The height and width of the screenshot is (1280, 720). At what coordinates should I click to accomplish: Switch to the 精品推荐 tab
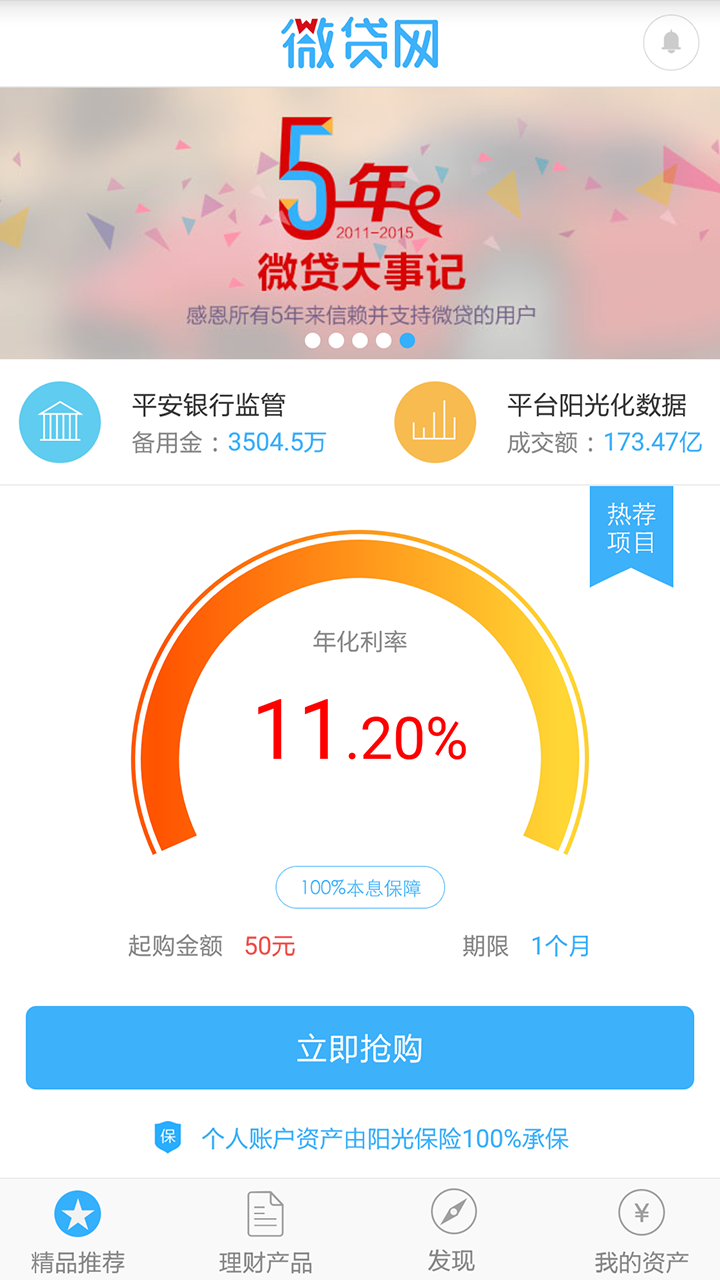(x=78, y=1232)
